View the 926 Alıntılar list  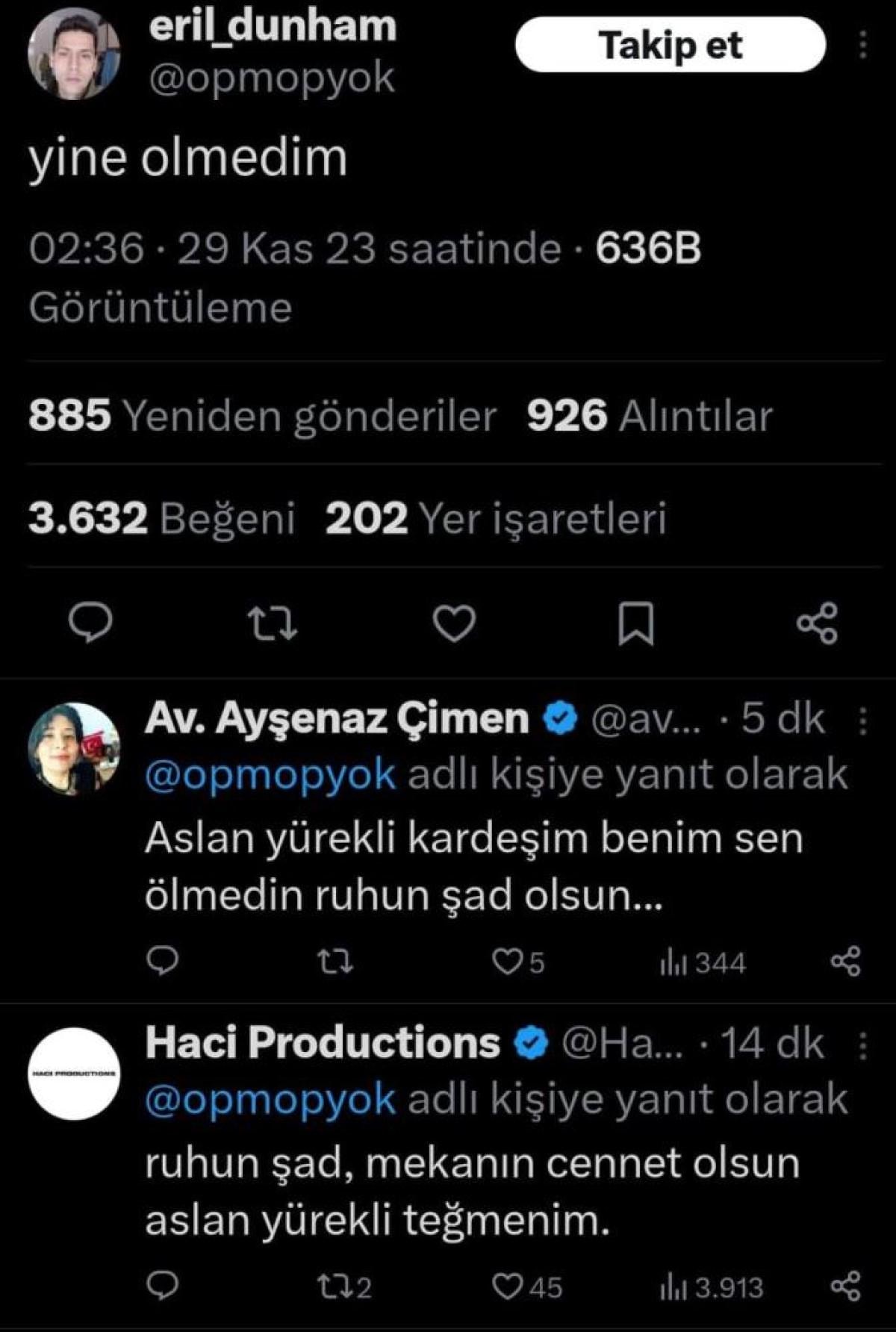click(650, 415)
